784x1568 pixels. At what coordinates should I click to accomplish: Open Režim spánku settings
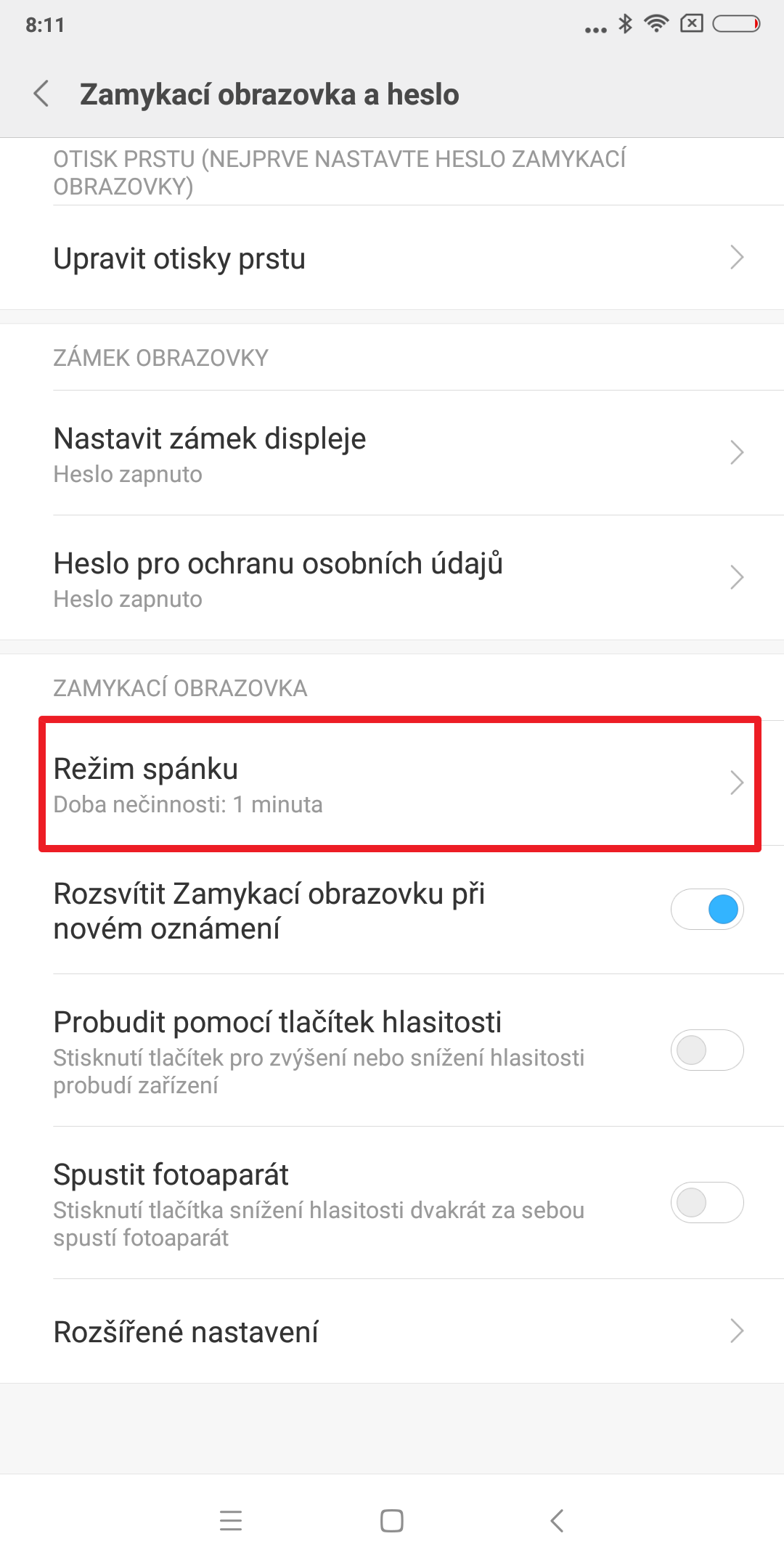click(x=392, y=784)
